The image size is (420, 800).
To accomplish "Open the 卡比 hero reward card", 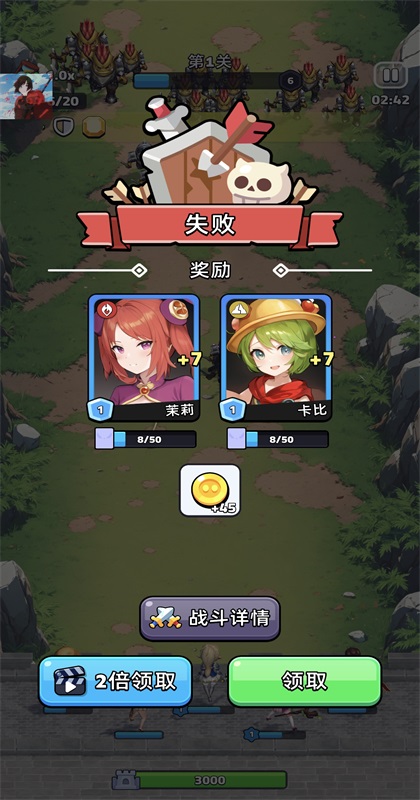I will tap(276, 358).
